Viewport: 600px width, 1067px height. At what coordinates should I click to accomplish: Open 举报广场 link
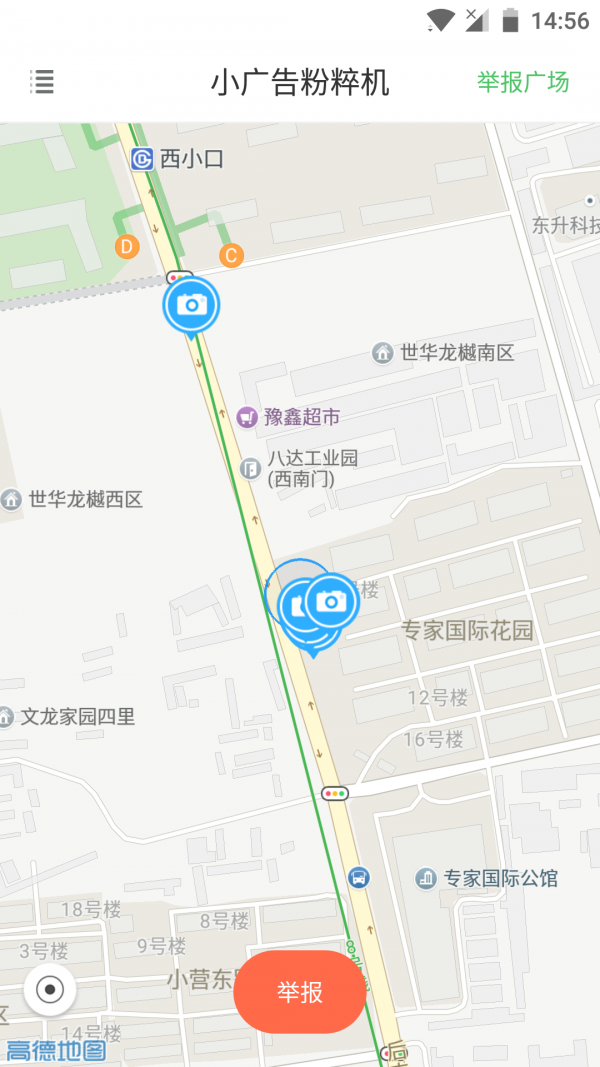click(x=522, y=82)
